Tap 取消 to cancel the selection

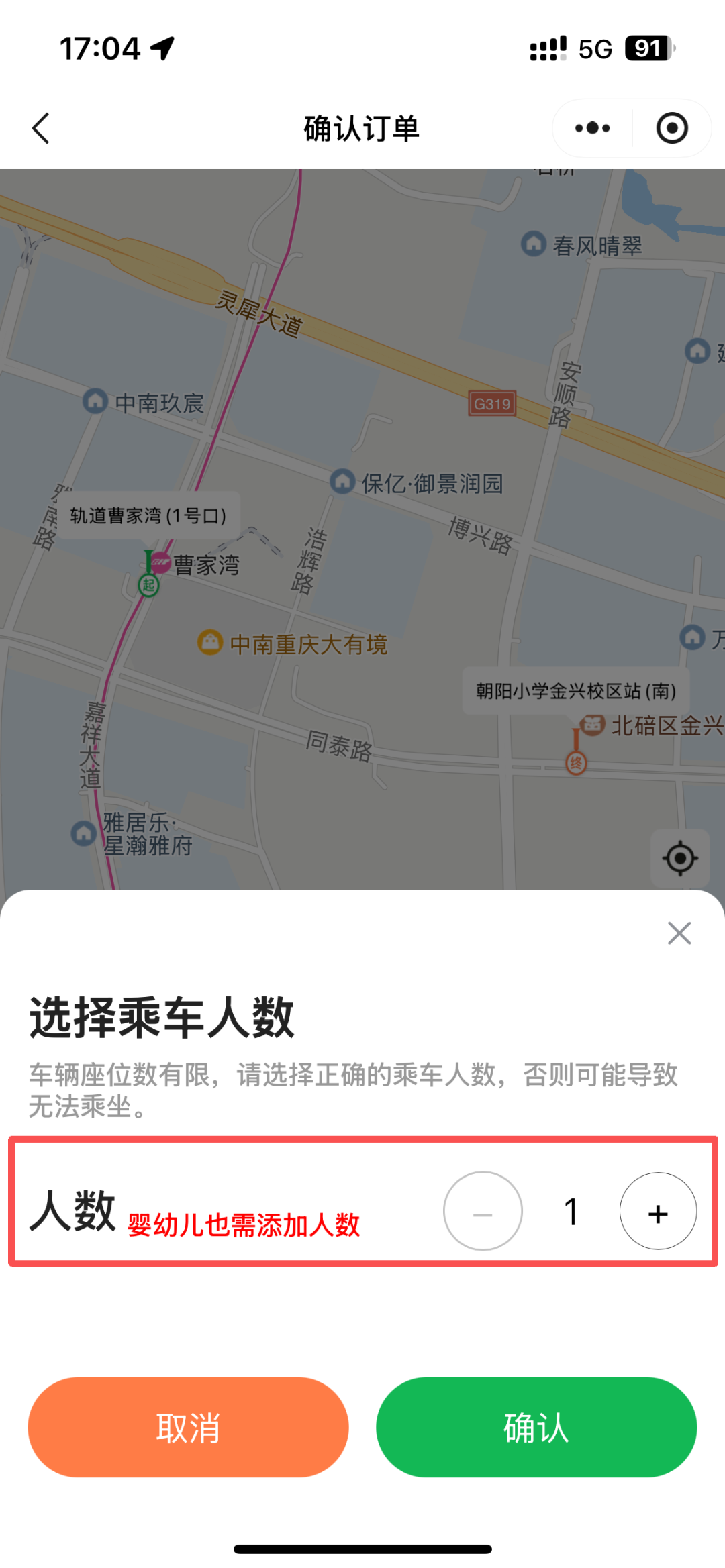pyautogui.click(x=188, y=1427)
